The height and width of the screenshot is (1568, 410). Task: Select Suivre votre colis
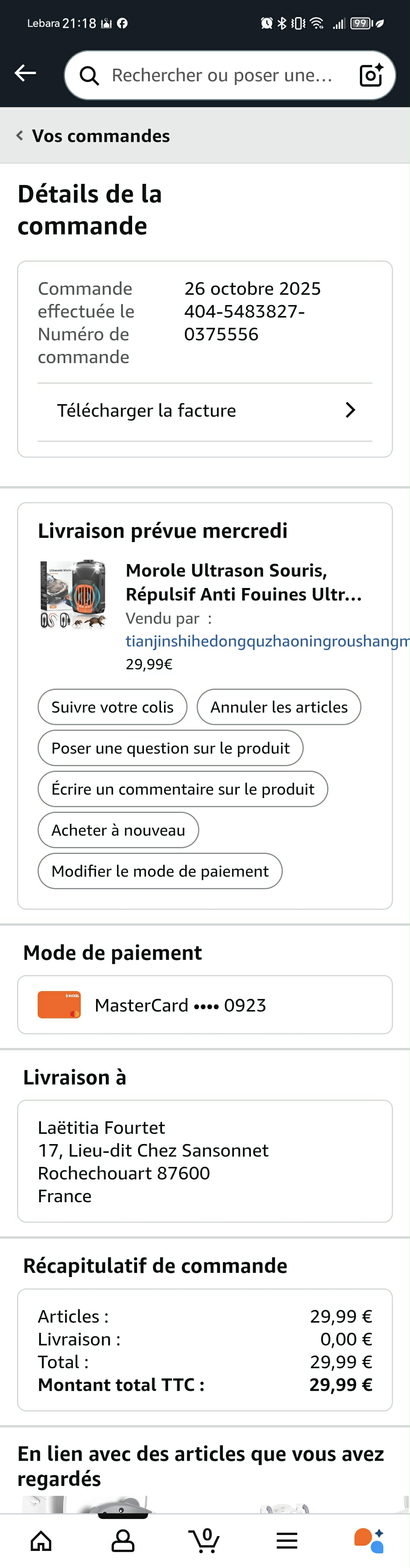coord(112,707)
